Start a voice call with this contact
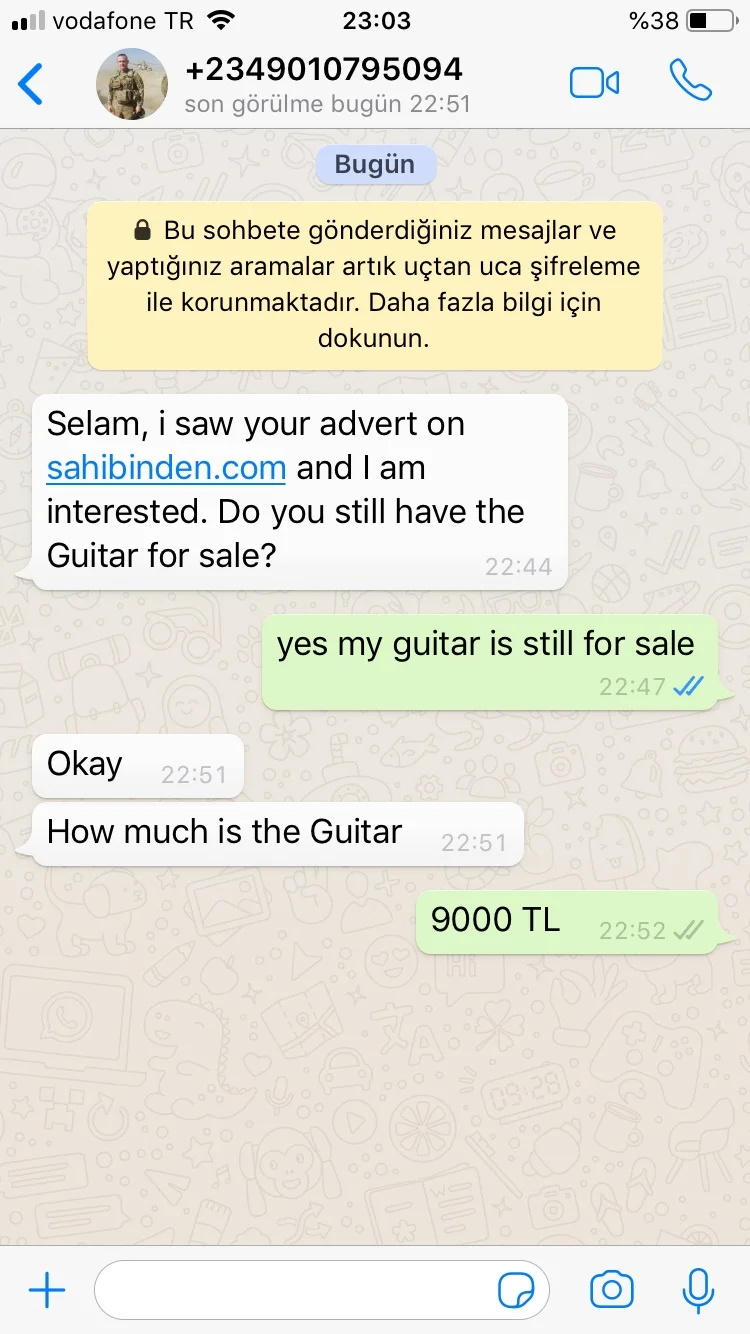The width and height of the screenshot is (750, 1334). coord(690,82)
